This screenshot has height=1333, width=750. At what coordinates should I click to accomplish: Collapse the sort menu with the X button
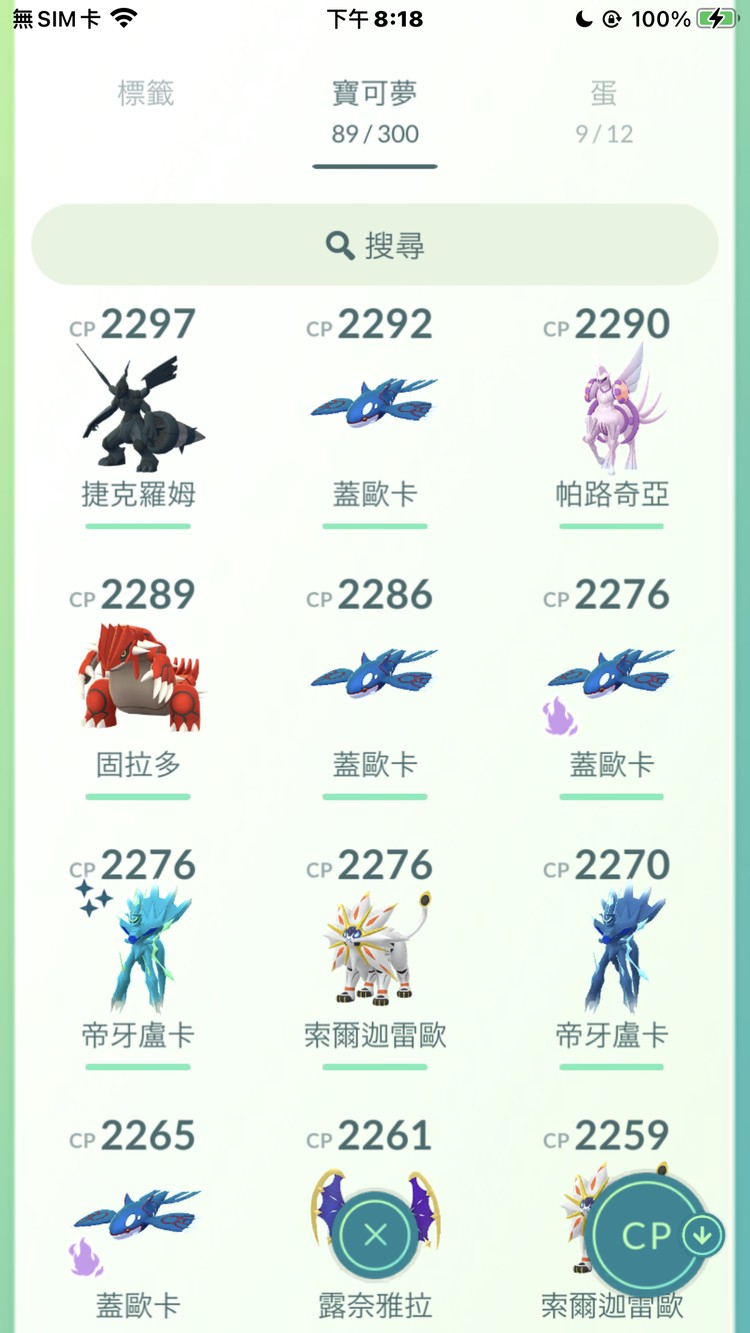point(375,1235)
